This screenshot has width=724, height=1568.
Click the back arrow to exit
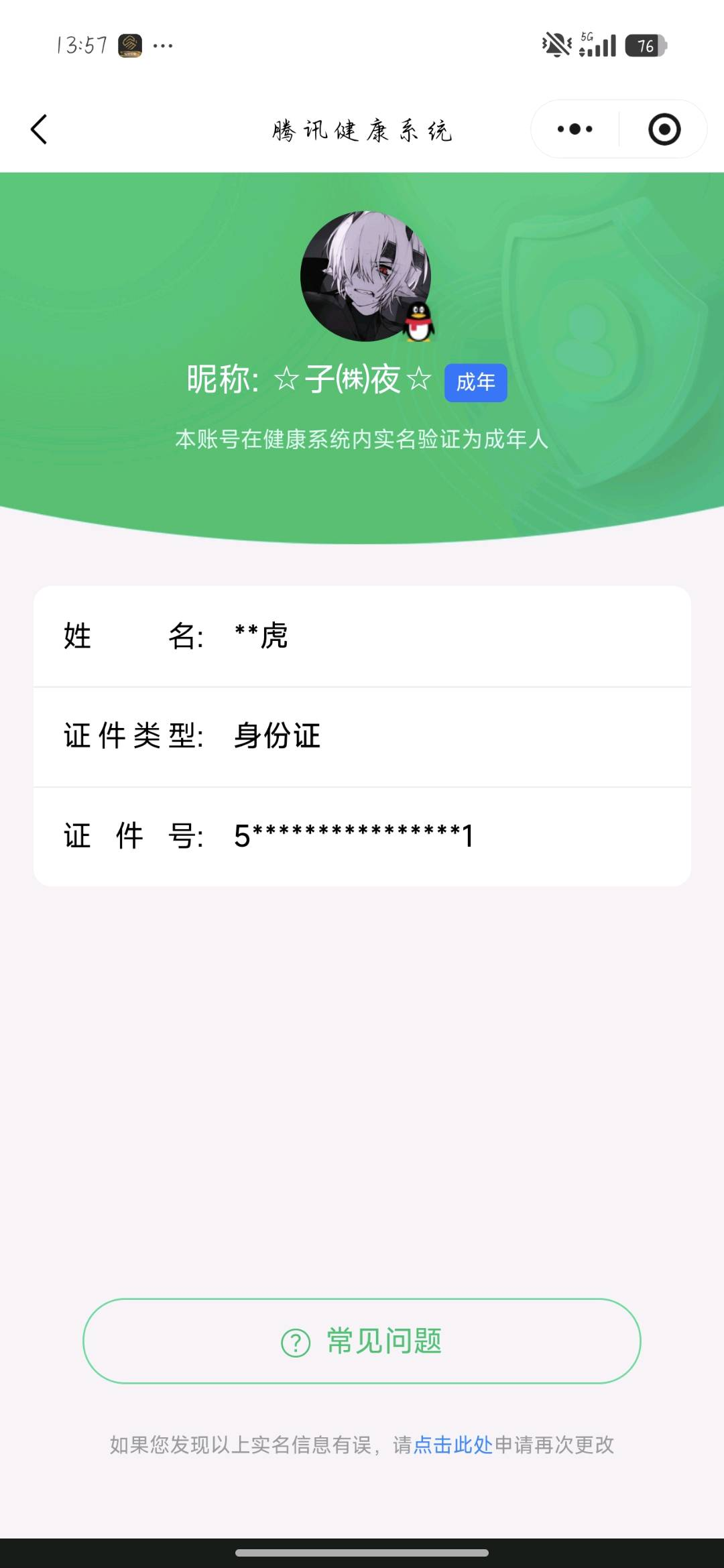[x=38, y=129]
